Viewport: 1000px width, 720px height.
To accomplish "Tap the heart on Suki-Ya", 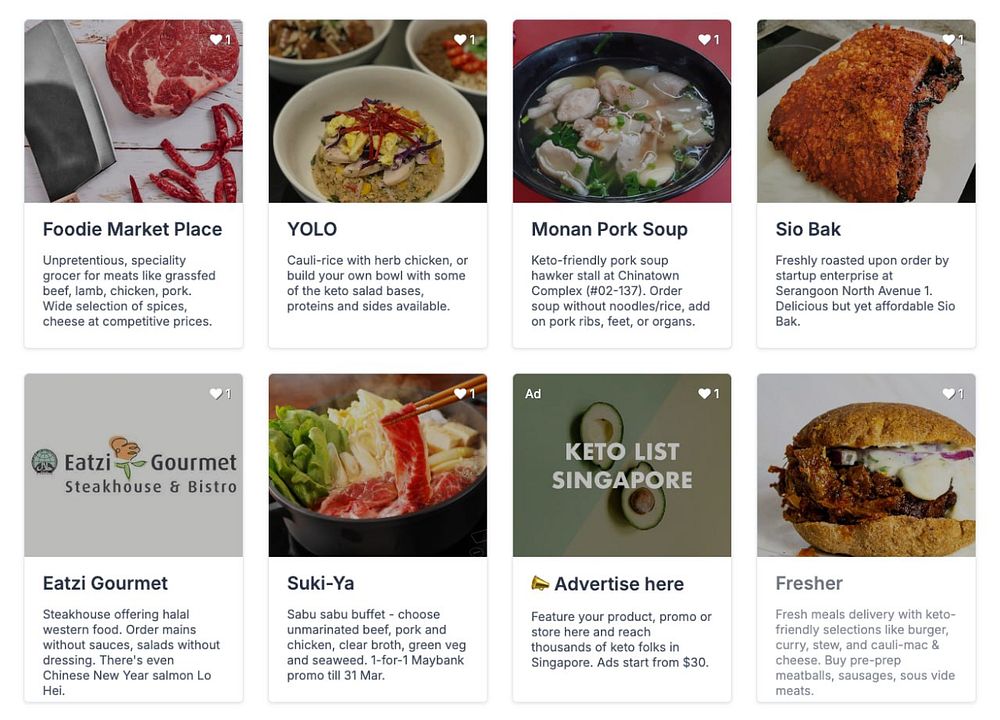I will pos(459,394).
